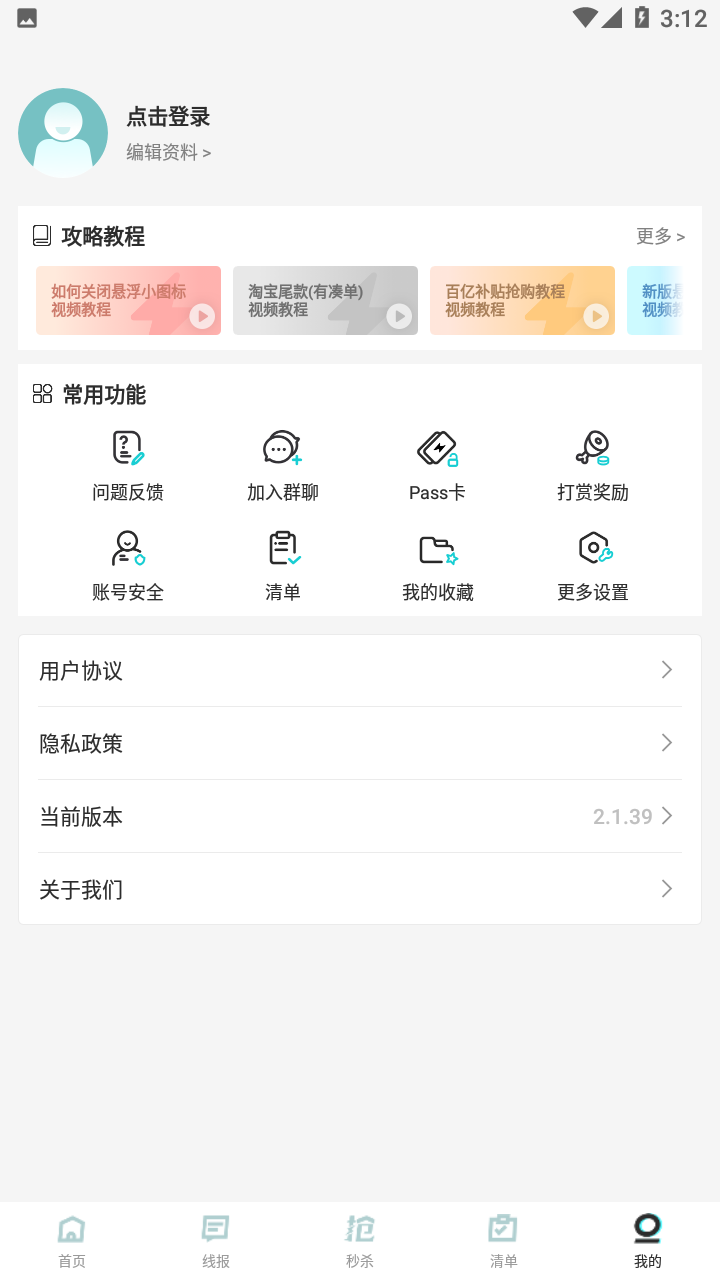Tap 更多 to see all tutorials
This screenshot has height=1280, width=720.
click(x=658, y=236)
